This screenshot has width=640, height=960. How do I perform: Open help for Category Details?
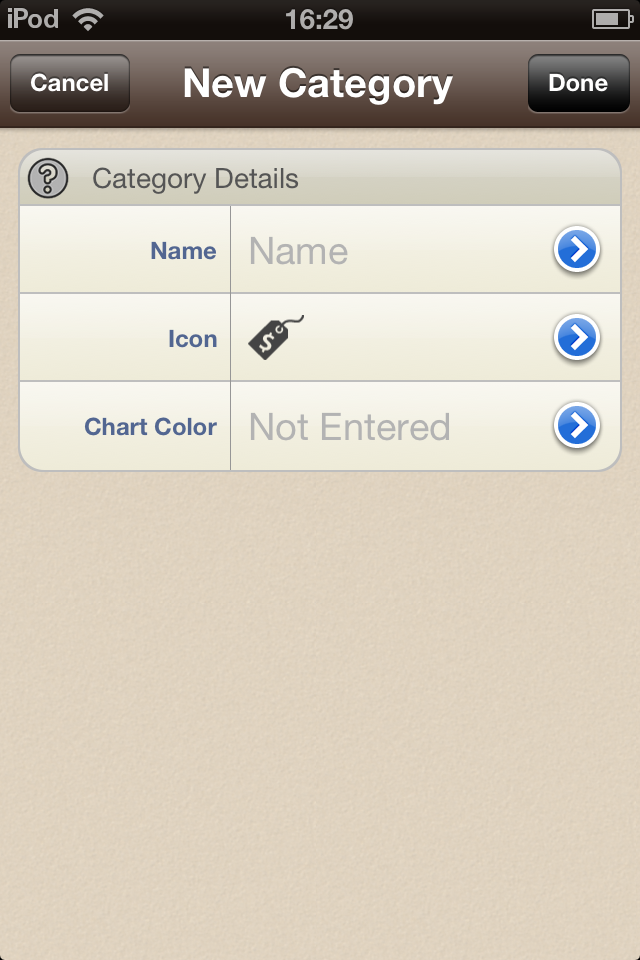(48, 179)
